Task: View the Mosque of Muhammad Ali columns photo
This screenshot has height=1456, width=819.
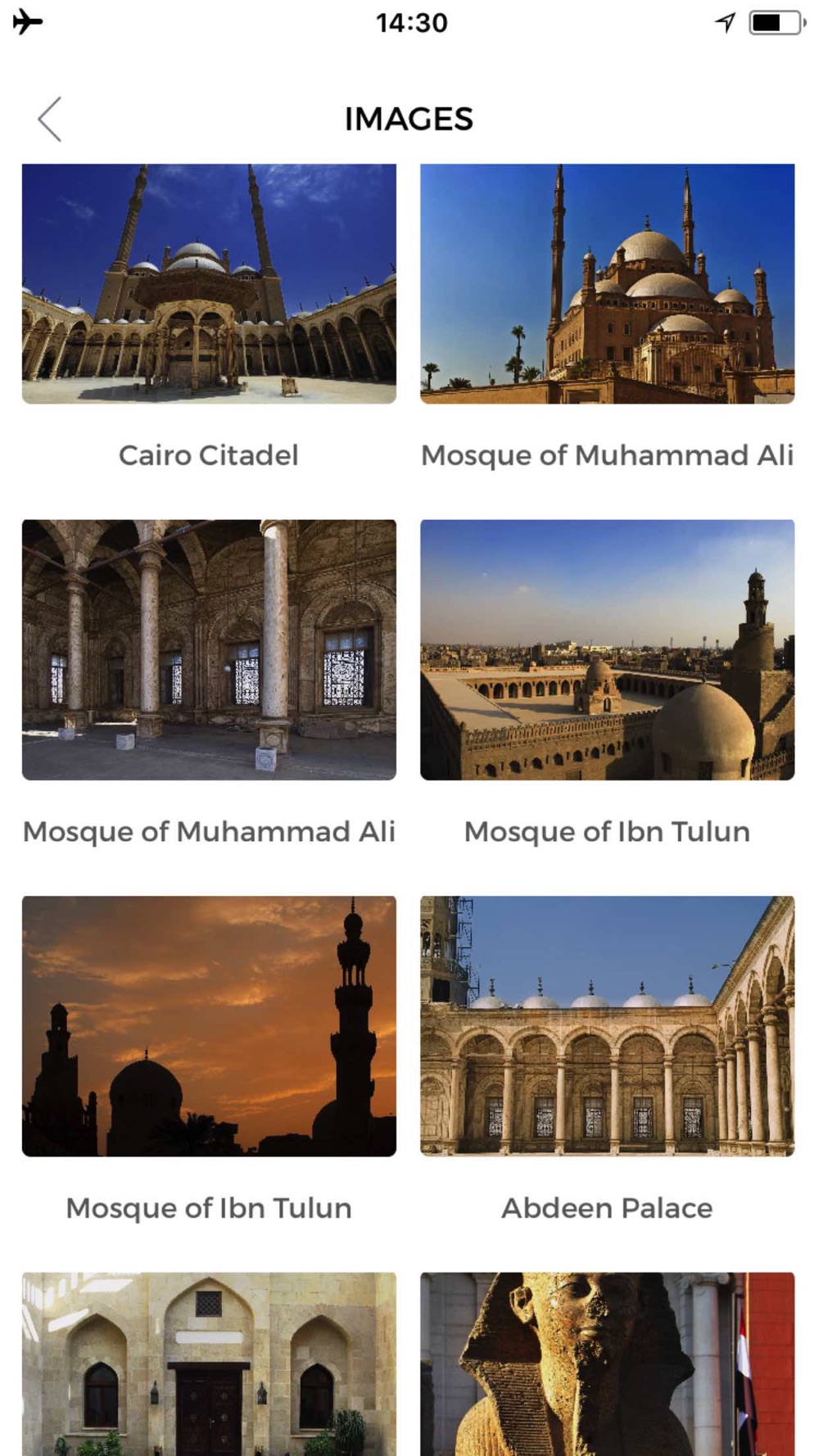Action: 209,649
